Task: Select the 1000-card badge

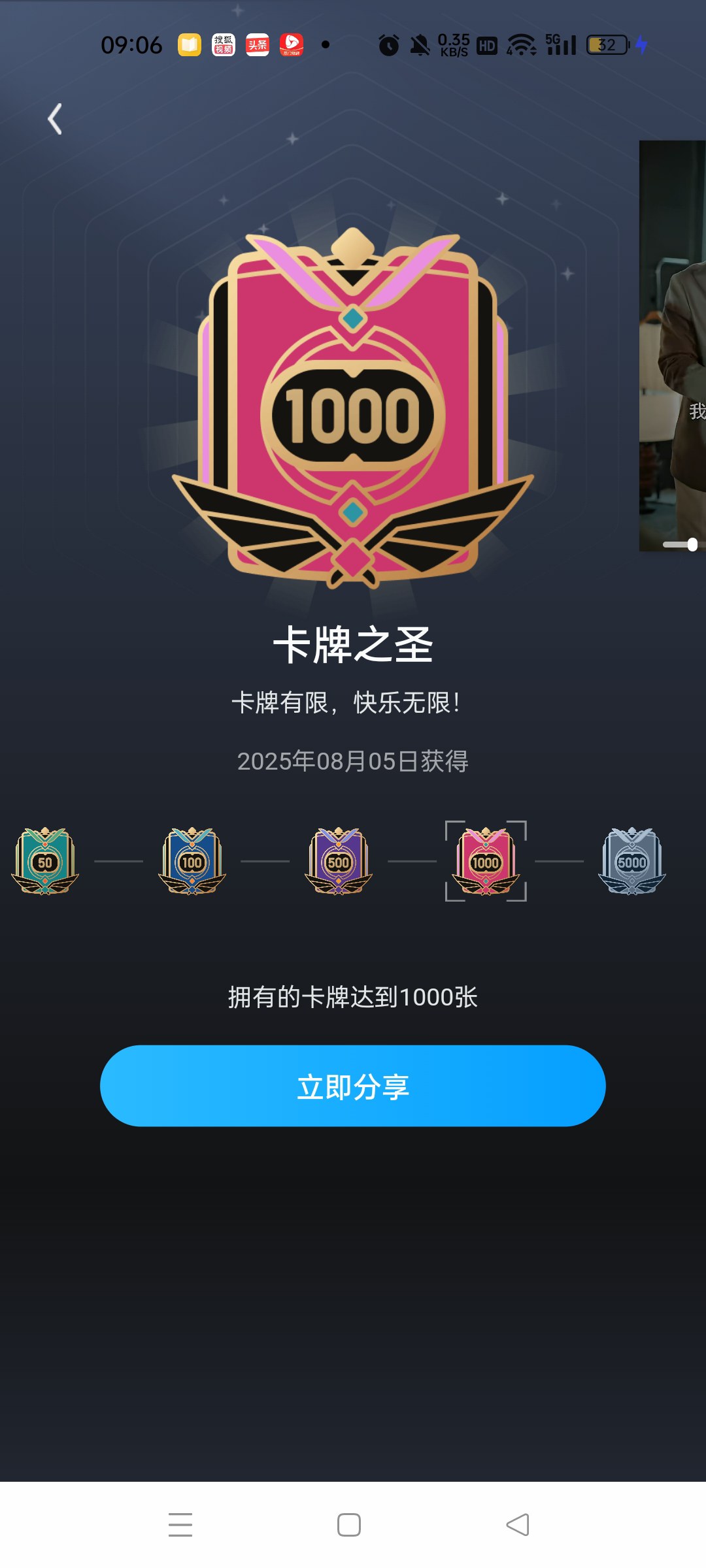Action: 486,861
